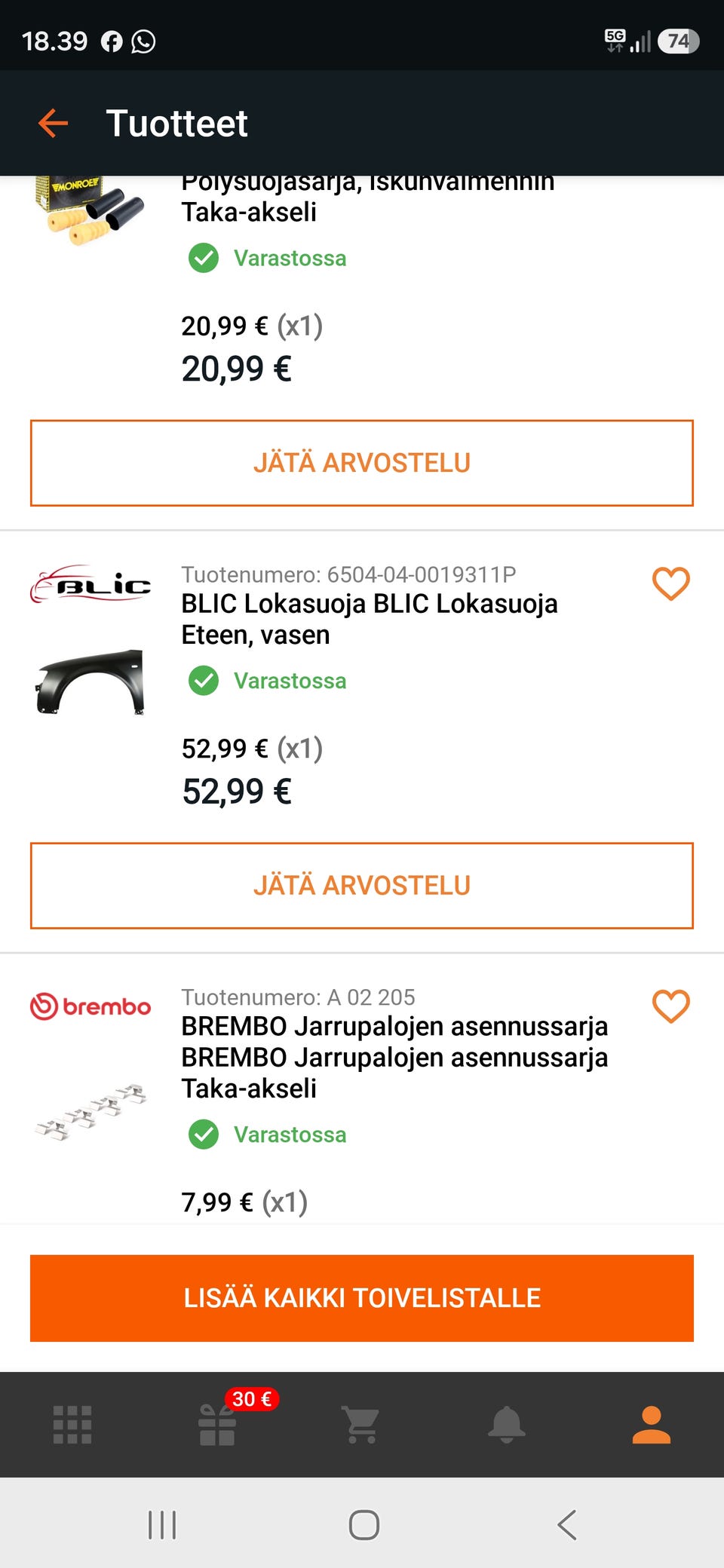
Task: Go back using the orange arrow
Action: (x=53, y=123)
